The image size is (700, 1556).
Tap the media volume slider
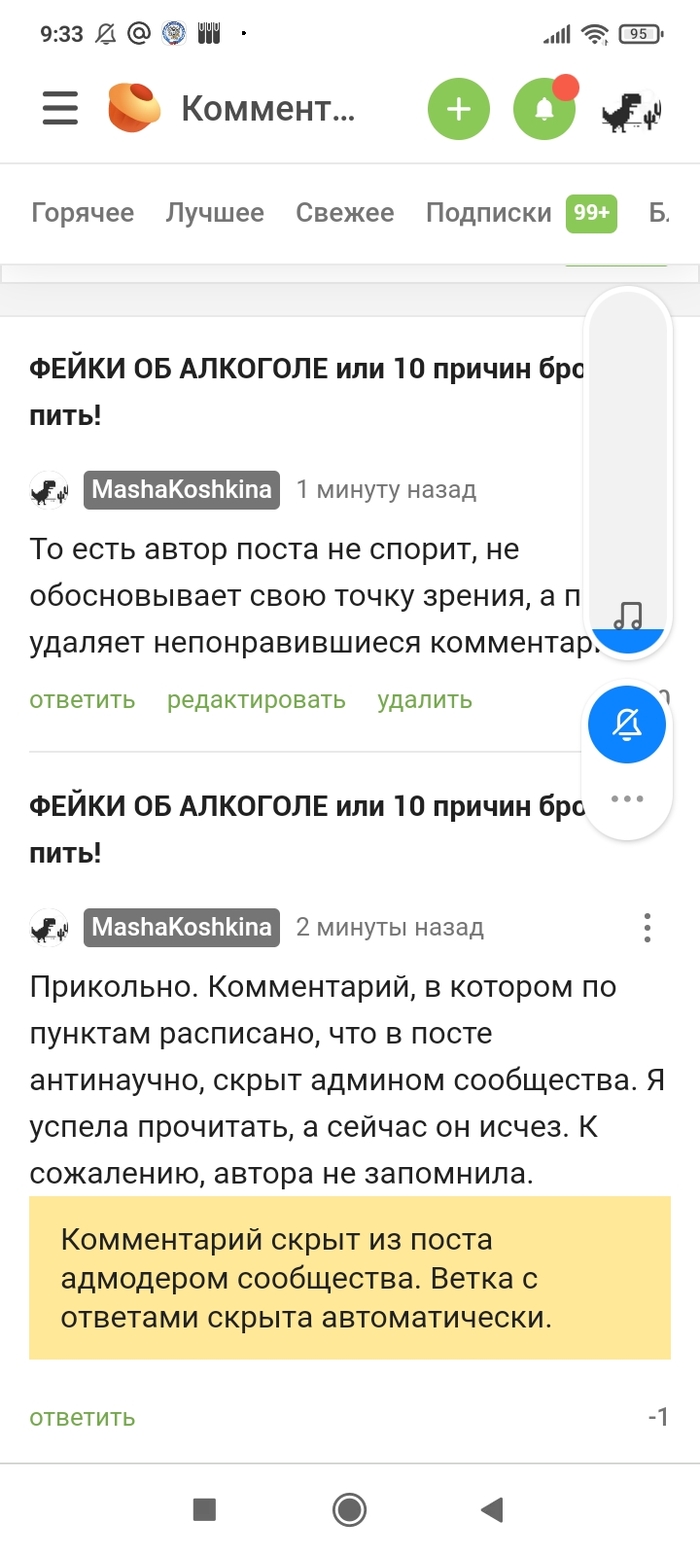(x=627, y=470)
